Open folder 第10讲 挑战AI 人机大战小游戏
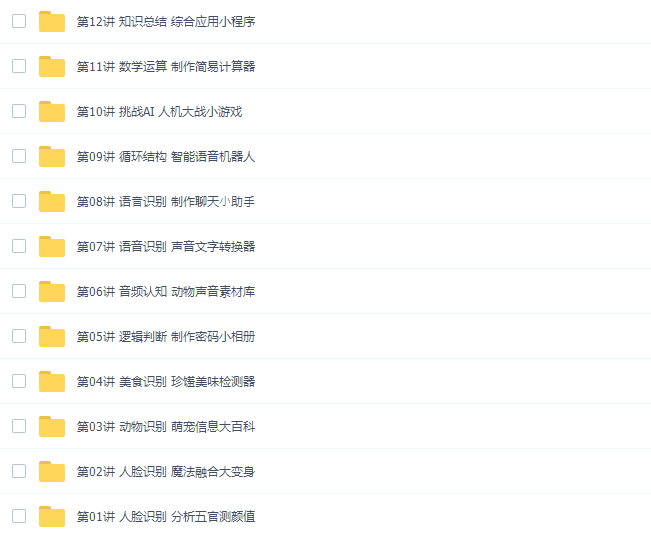This screenshot has width=651, height=534. point(159,111)
